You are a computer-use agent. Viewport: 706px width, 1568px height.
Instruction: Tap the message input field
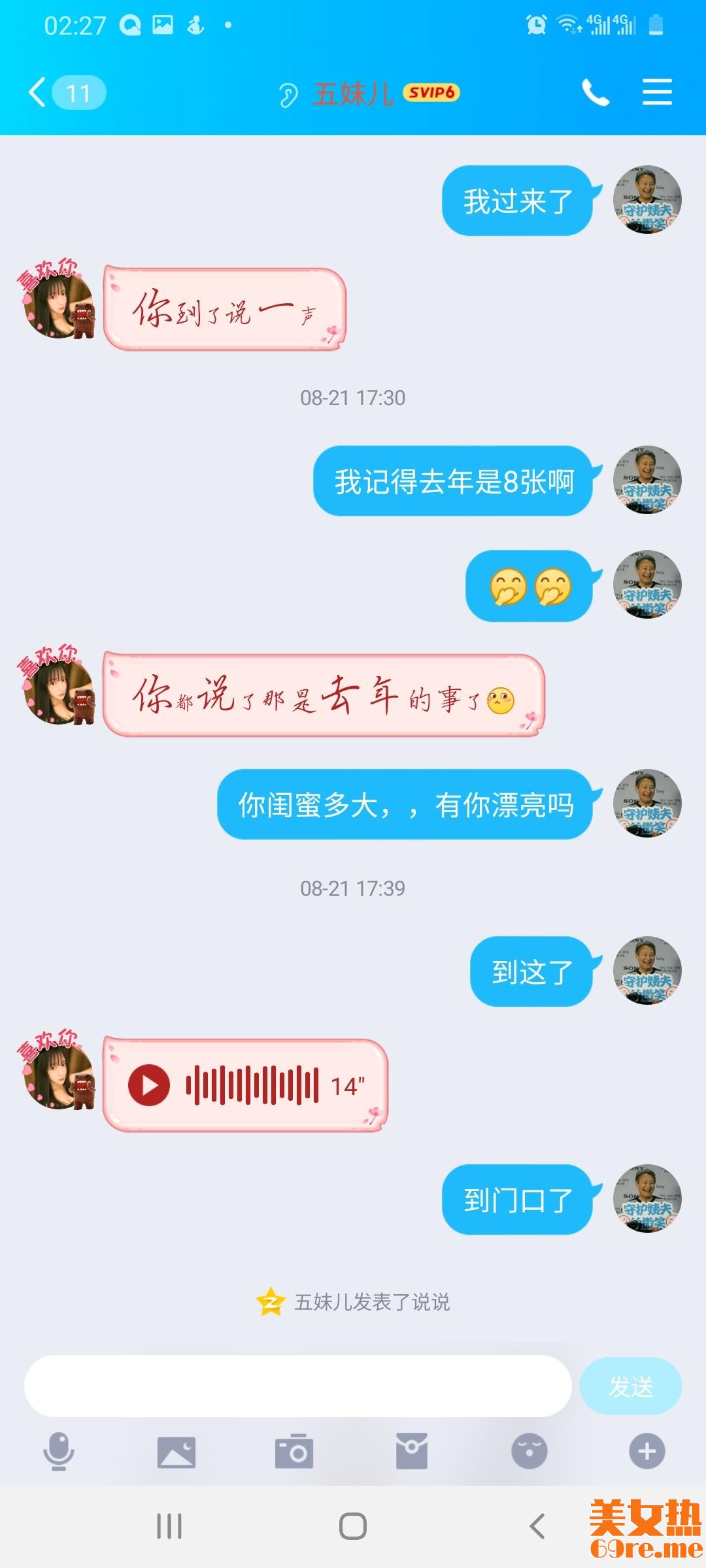[x=297, y=1386]
